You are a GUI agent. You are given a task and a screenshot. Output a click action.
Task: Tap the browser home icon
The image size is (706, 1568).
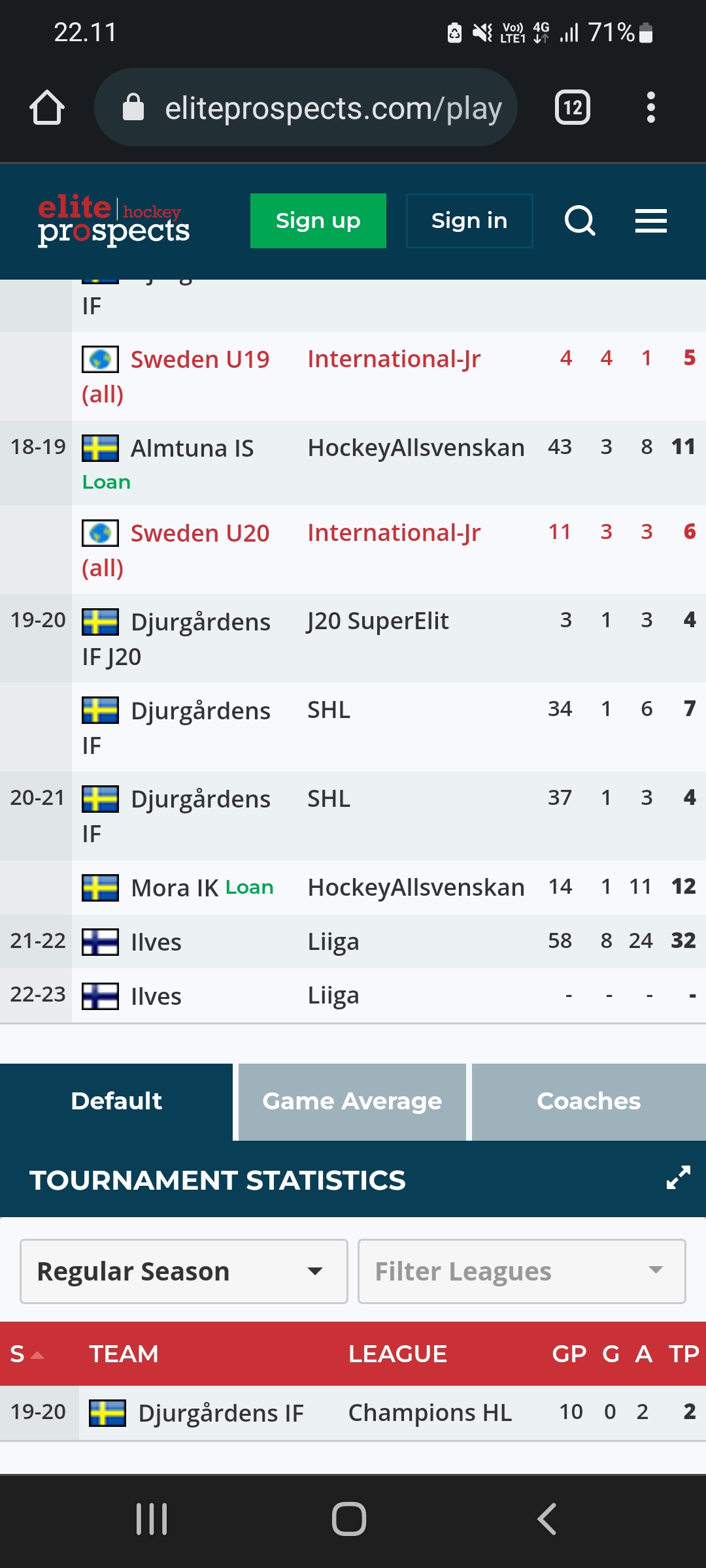tap(47, 108)
